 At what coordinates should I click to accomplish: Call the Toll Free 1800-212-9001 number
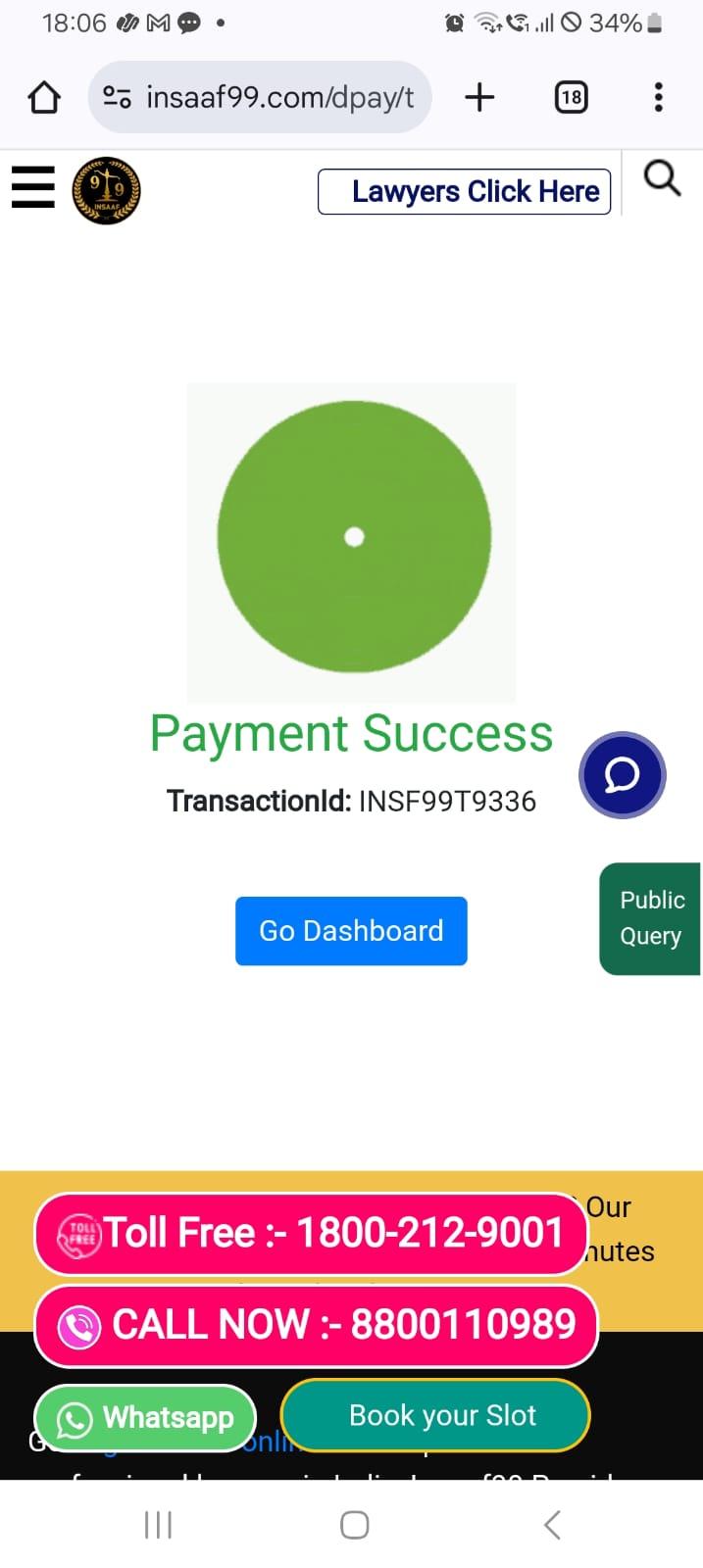(310, 1233)
